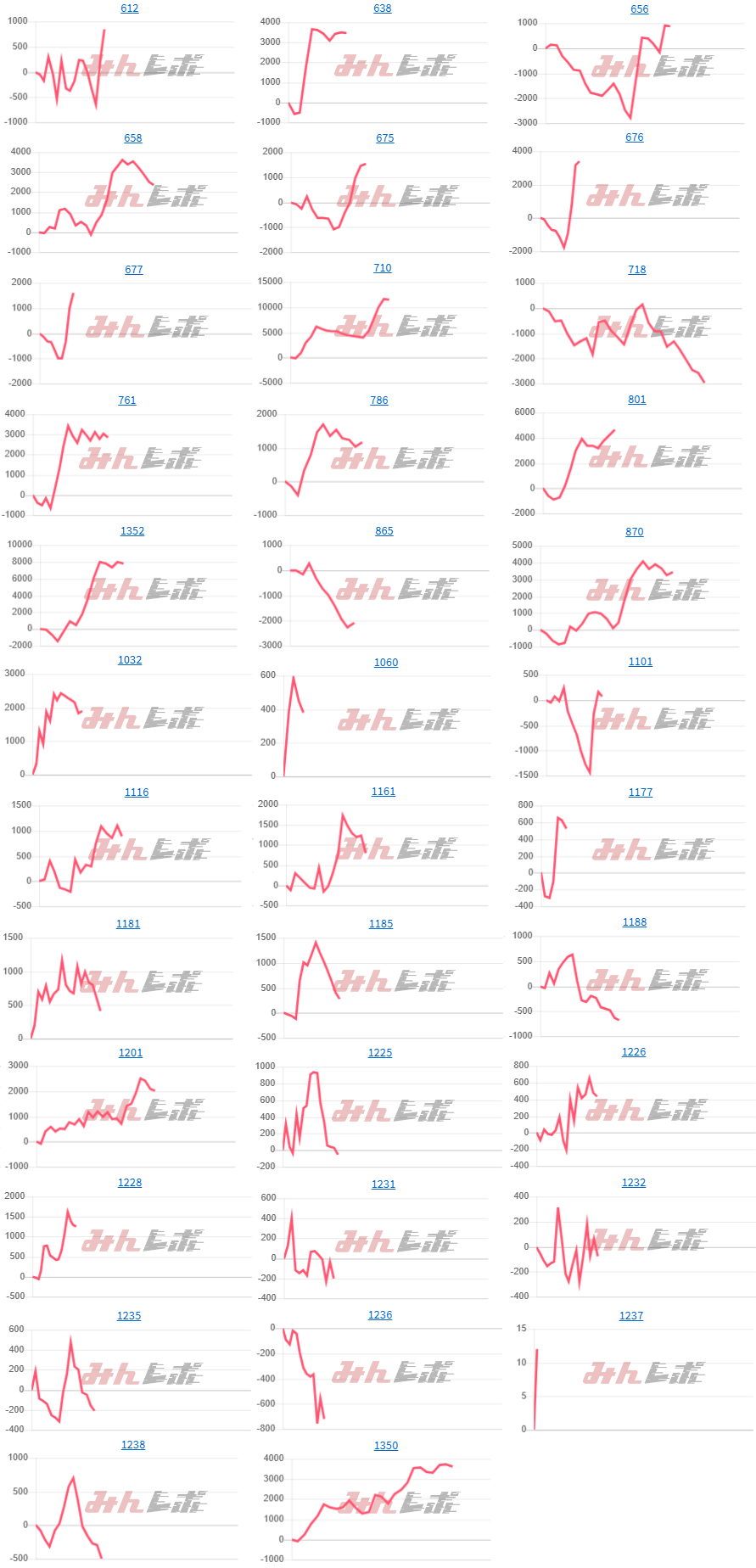View details for 718
The image size is (756, 1568).
637,270
